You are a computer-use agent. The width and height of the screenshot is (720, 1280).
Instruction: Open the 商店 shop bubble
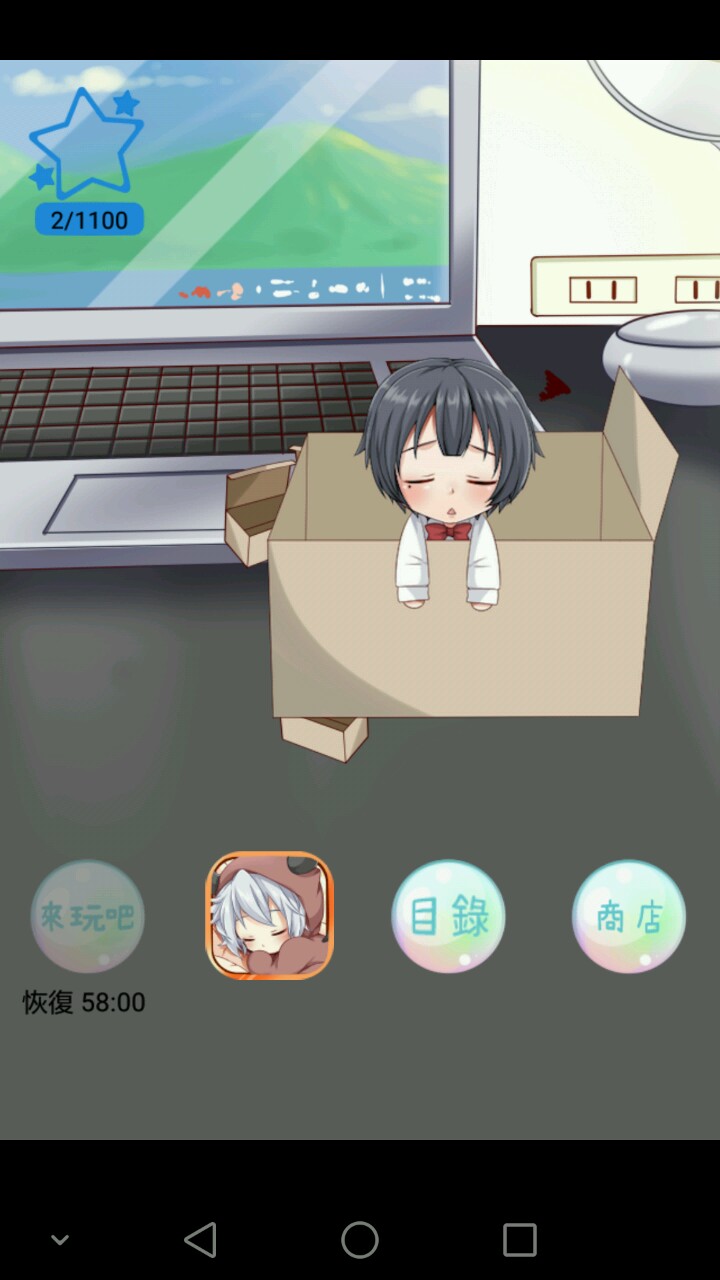[629, 916]
